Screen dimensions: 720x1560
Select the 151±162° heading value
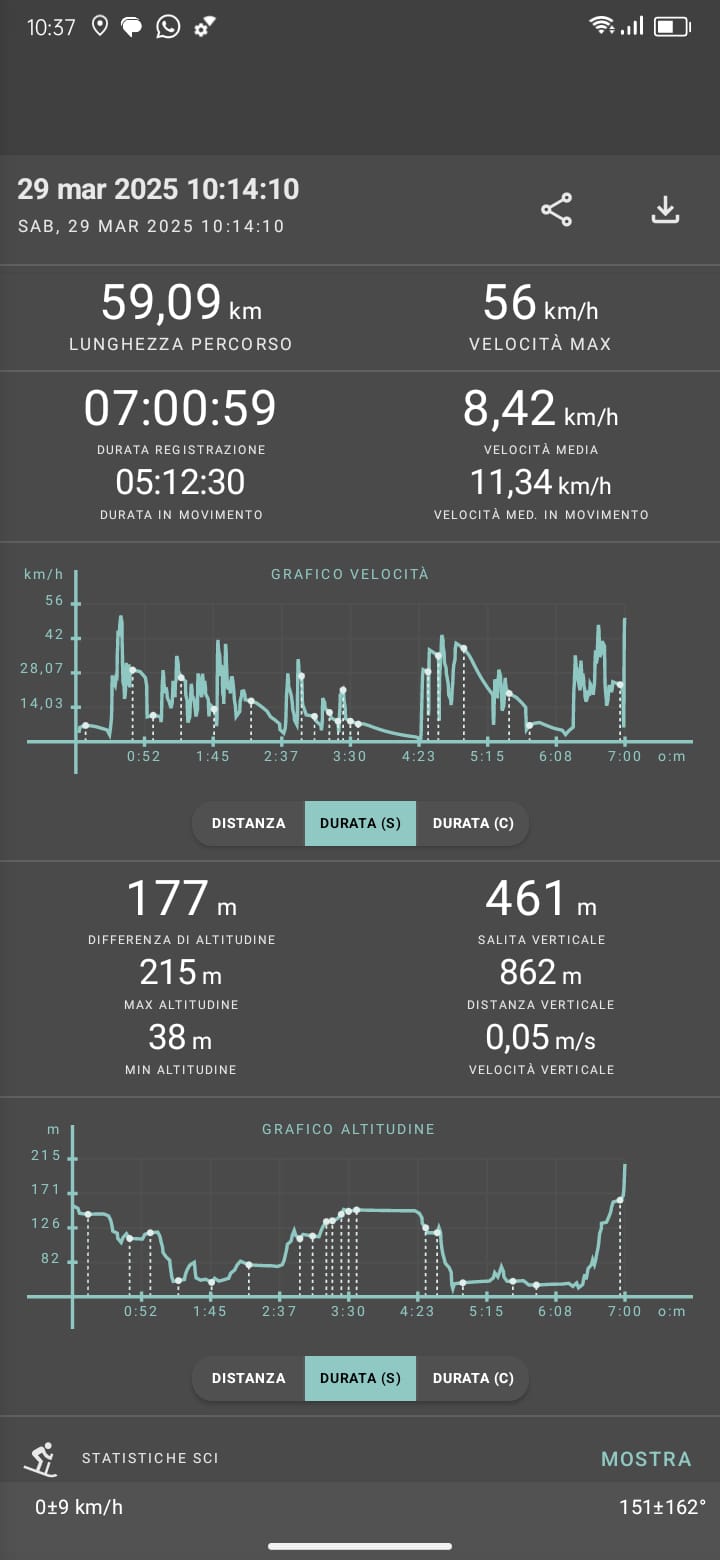pyautogui.click(x=651, y=1507)
